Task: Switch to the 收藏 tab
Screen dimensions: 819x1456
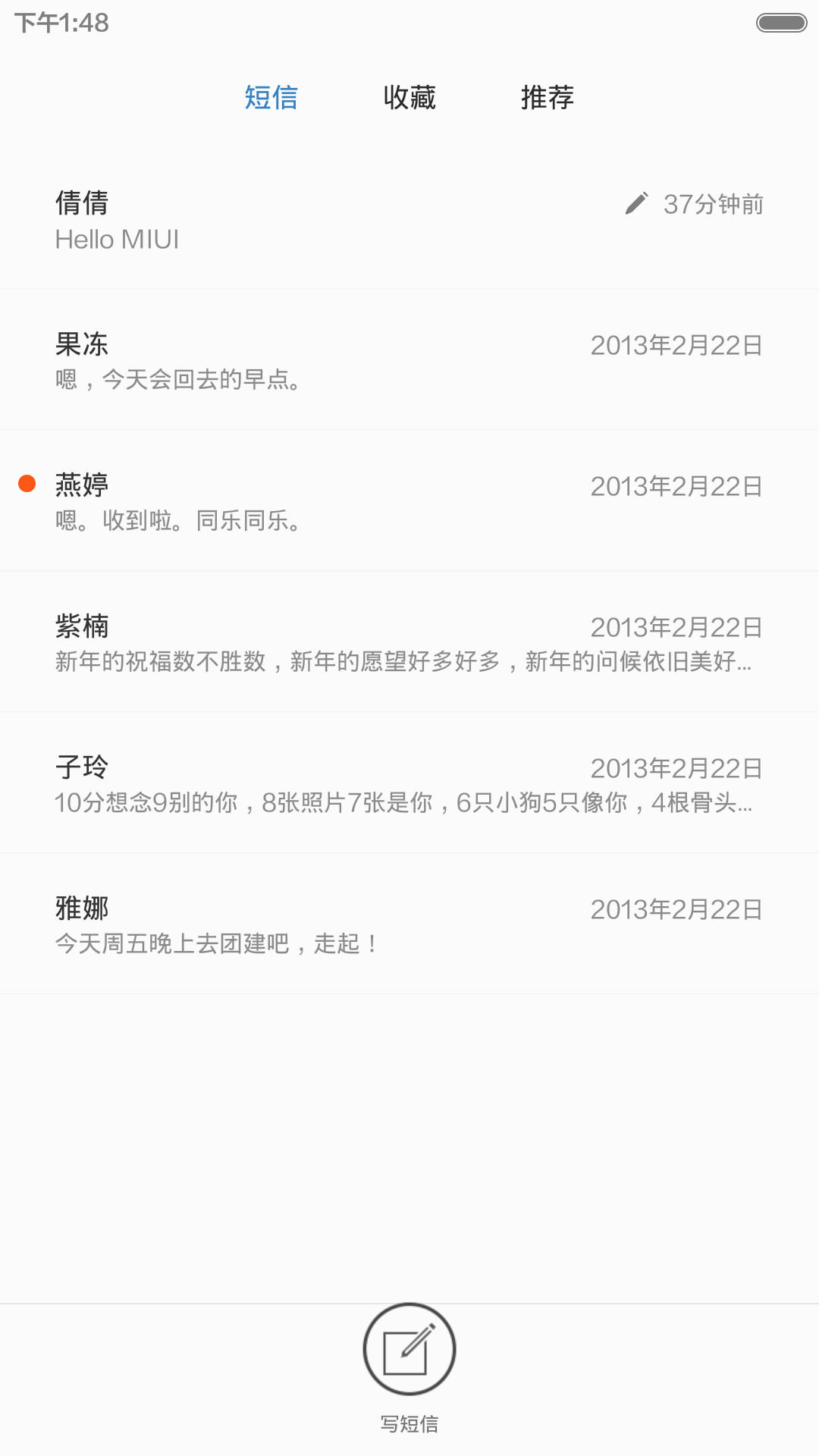Action: (x=409, y=97)
